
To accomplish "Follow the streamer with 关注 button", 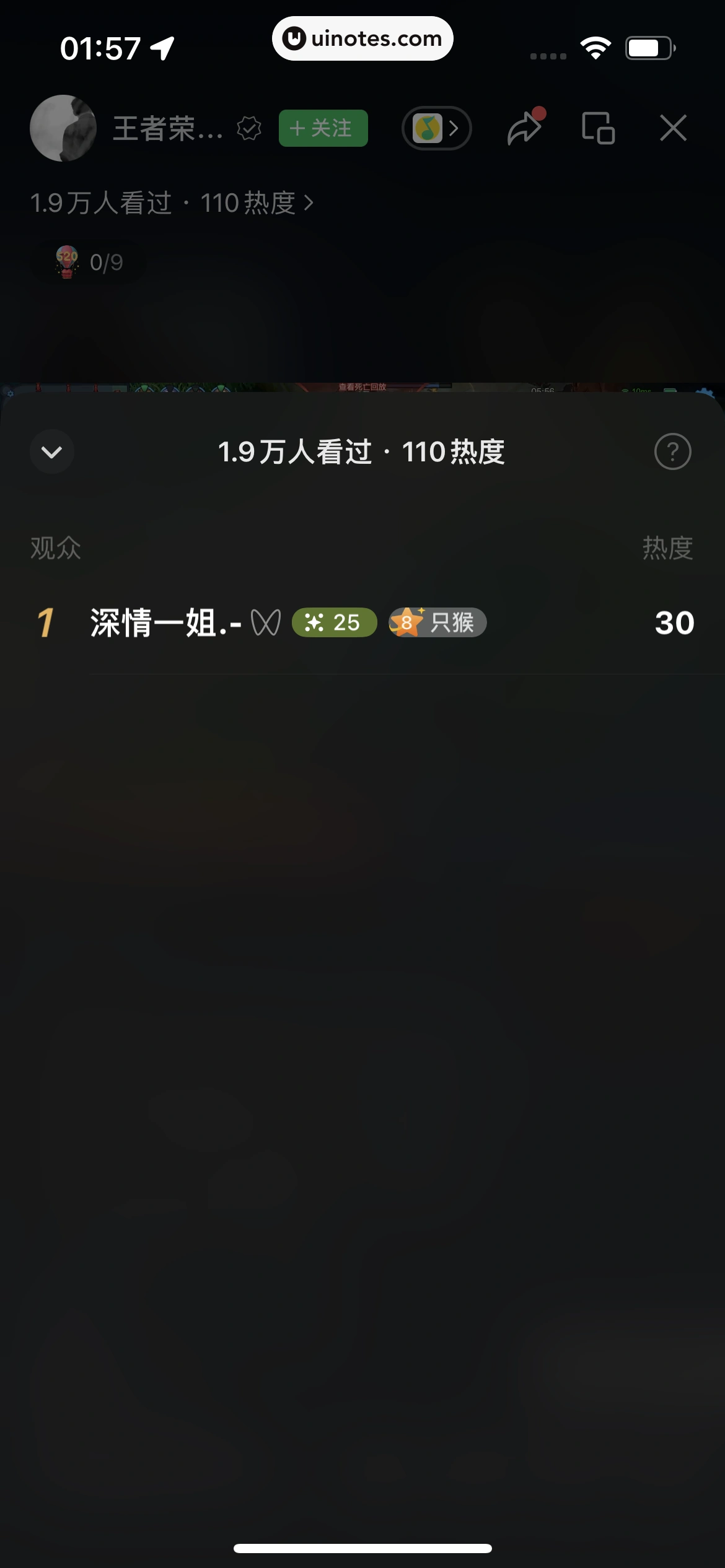I will tap(323, 128).
